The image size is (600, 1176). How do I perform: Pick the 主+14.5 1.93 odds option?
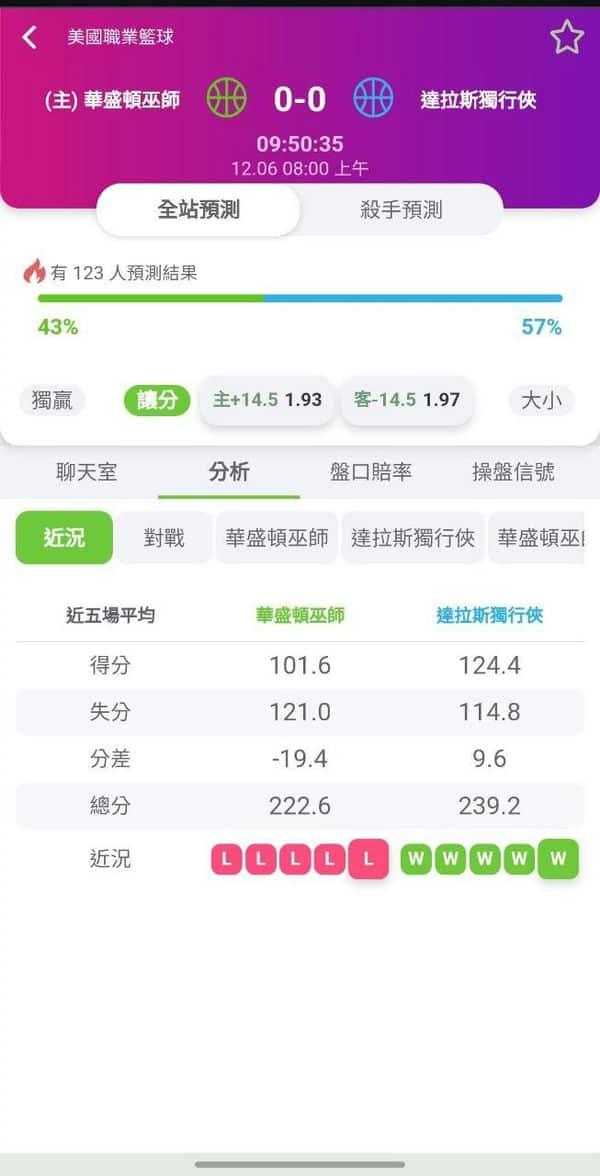click(267, 400)
